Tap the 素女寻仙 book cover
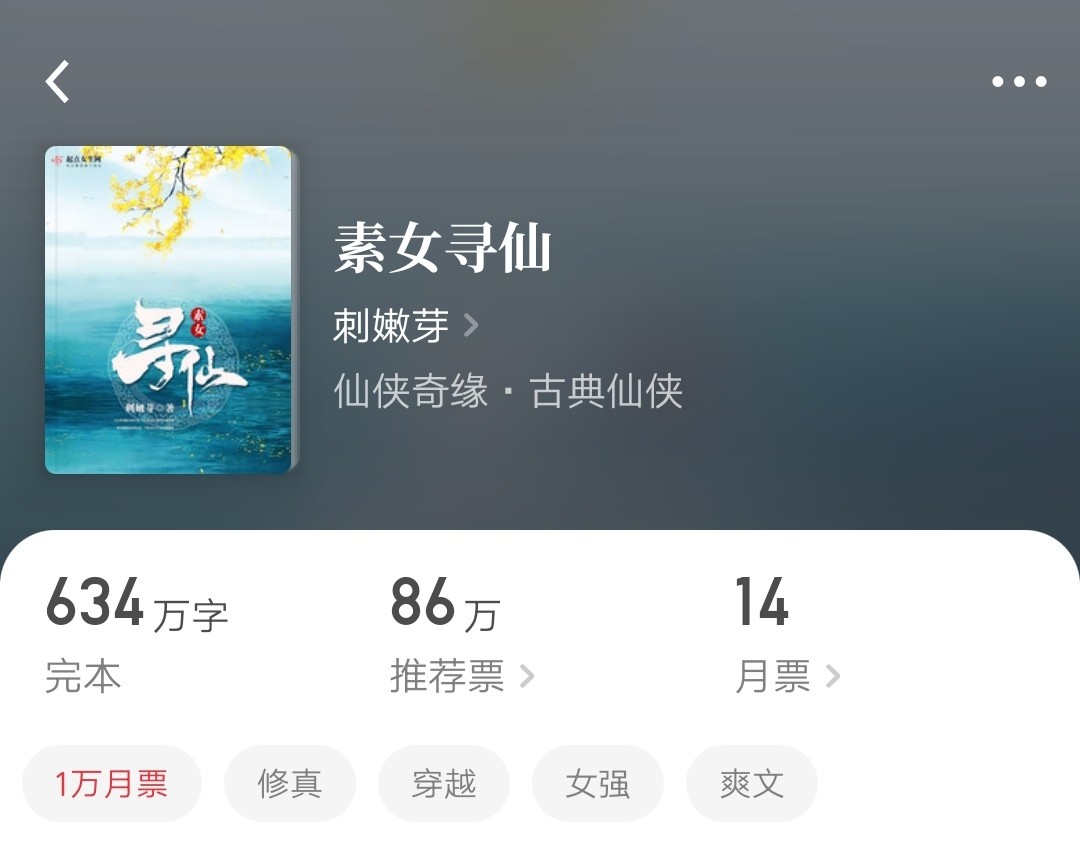 (169, 310)
